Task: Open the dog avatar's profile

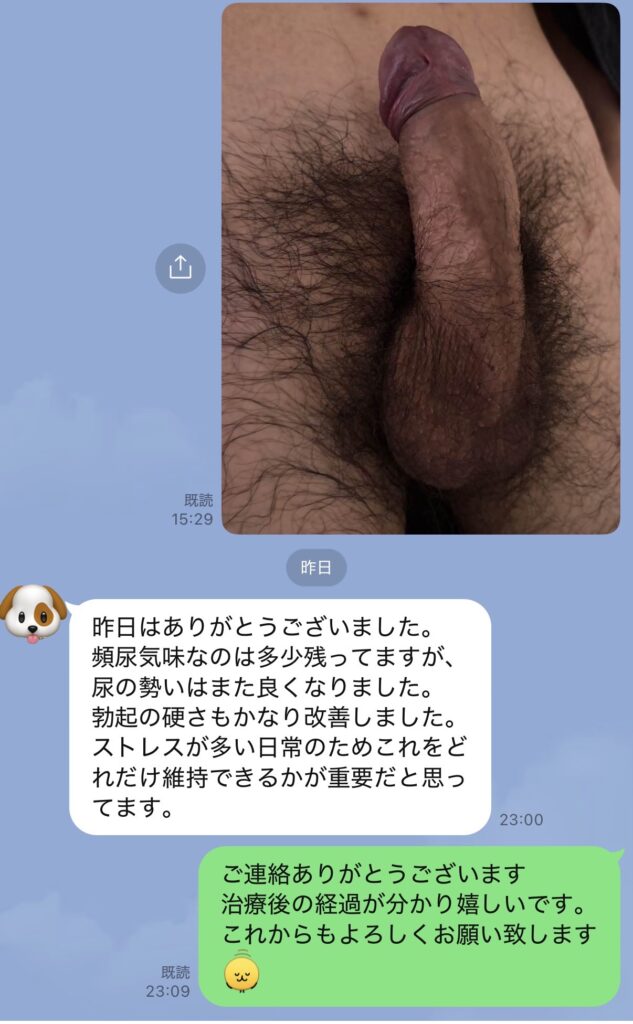Action: click(x=32, y=612)
